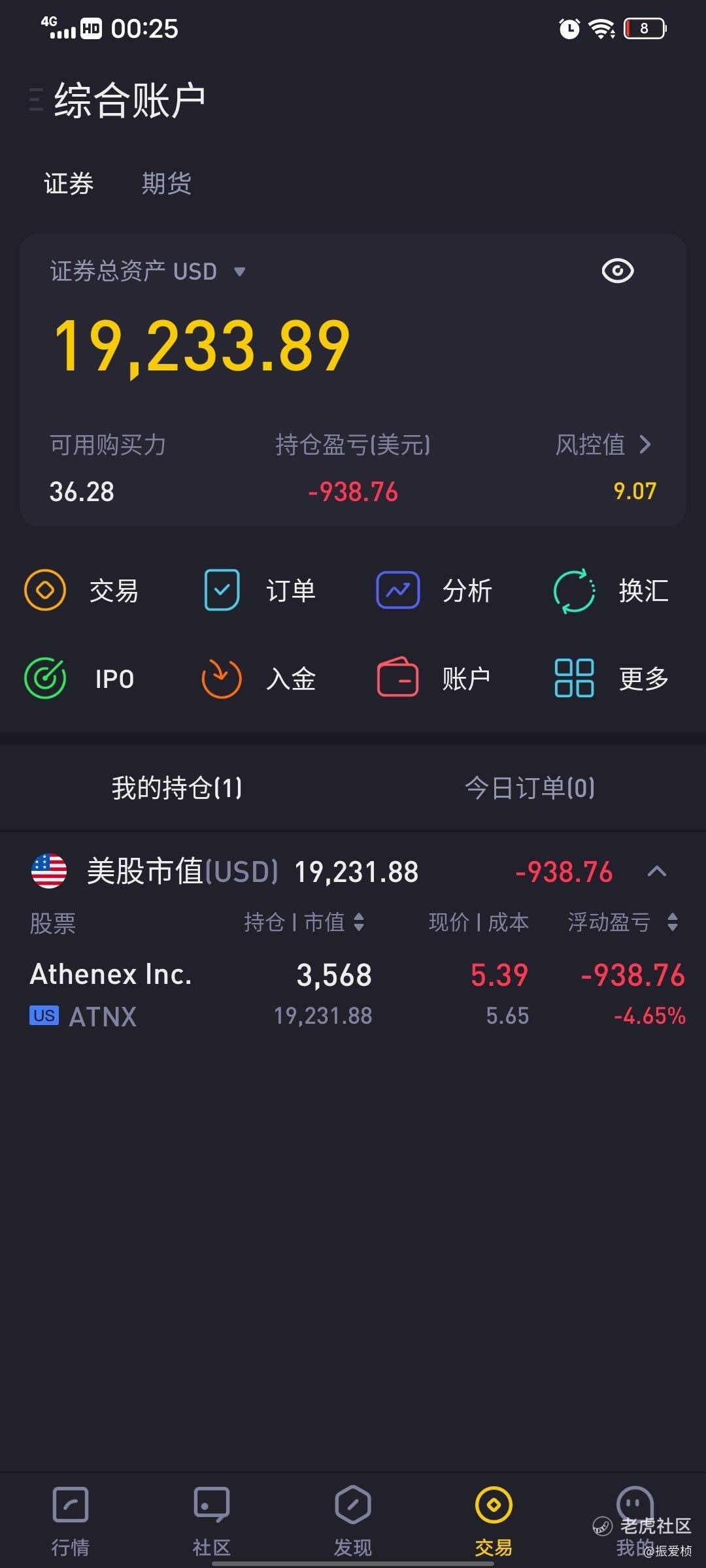Switch to 今日订单(0) tab
The image size is (706, 1568).
[x=529, y=788]
